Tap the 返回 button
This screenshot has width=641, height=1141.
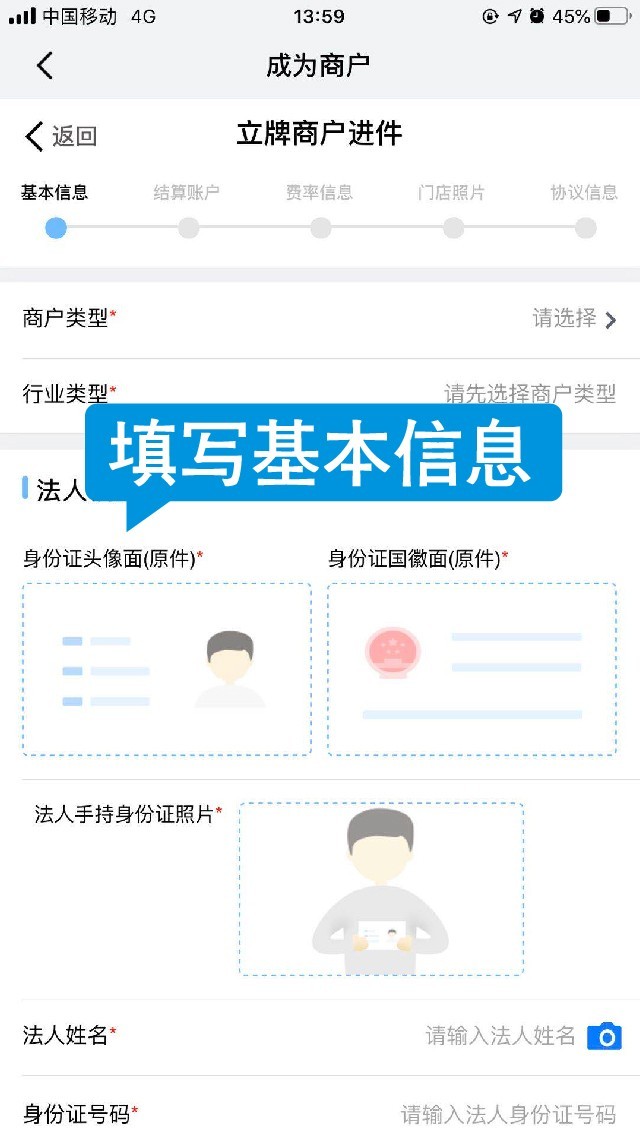(x=62, y=136)
